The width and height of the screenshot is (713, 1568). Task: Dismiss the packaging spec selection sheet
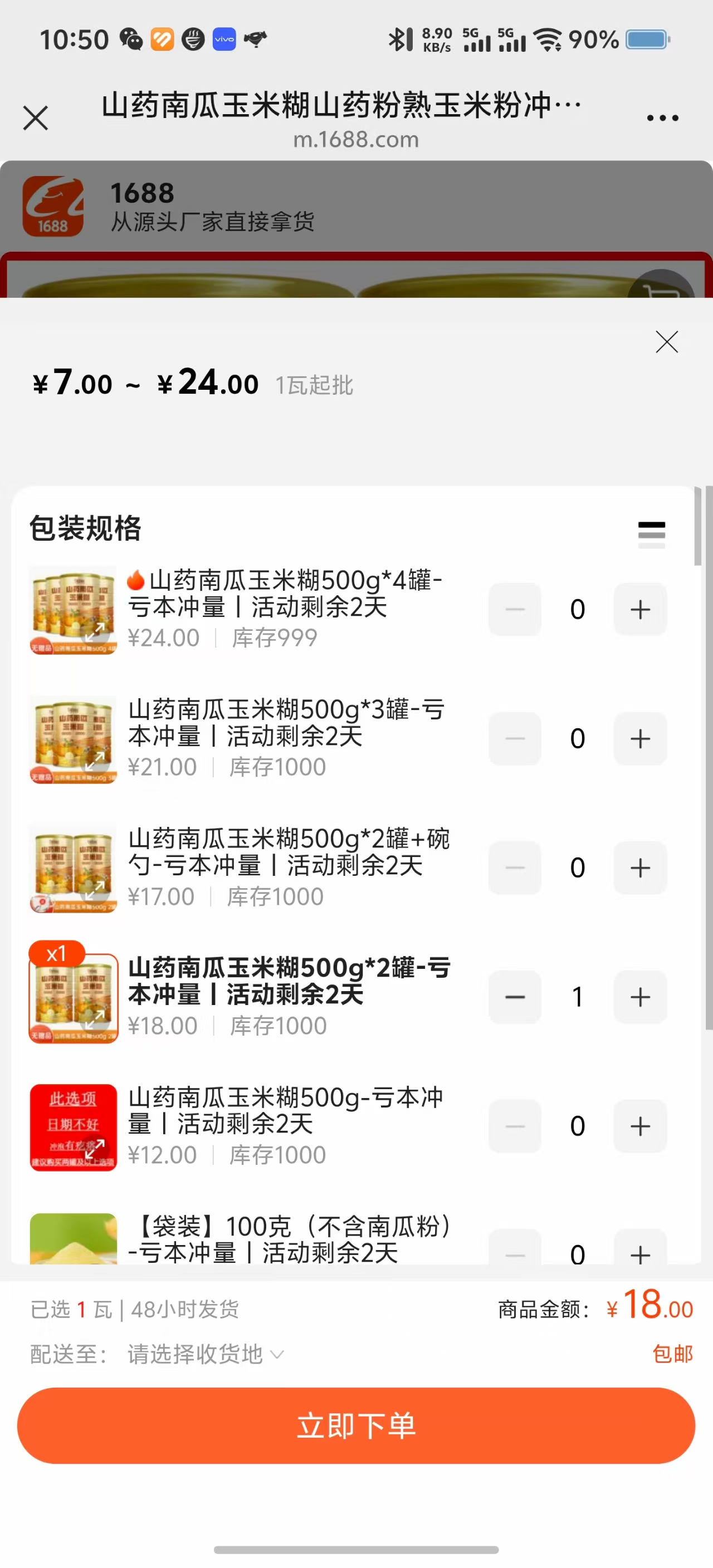(667, 342)
